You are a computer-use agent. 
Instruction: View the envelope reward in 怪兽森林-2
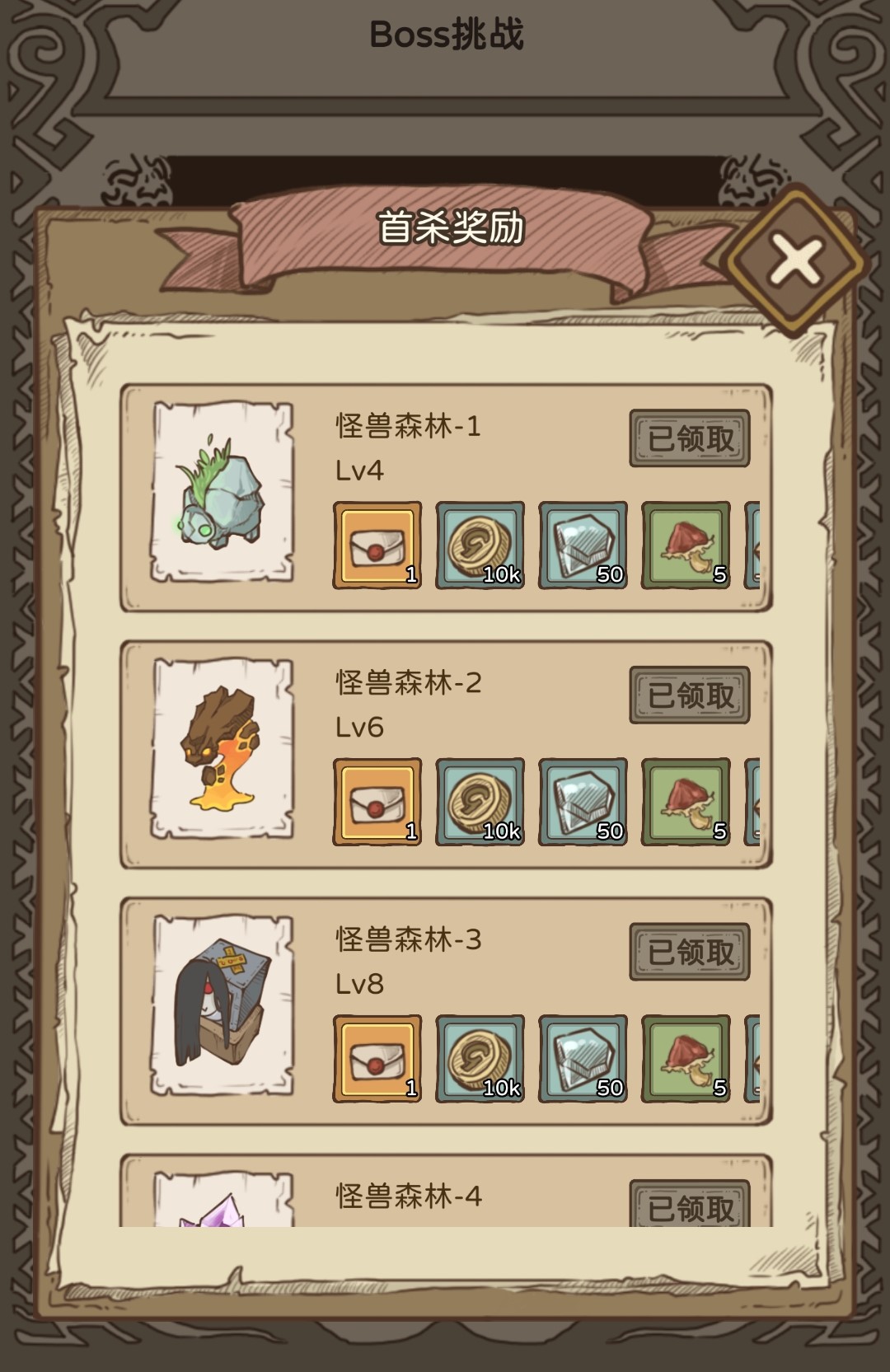[x=377, y=803]
